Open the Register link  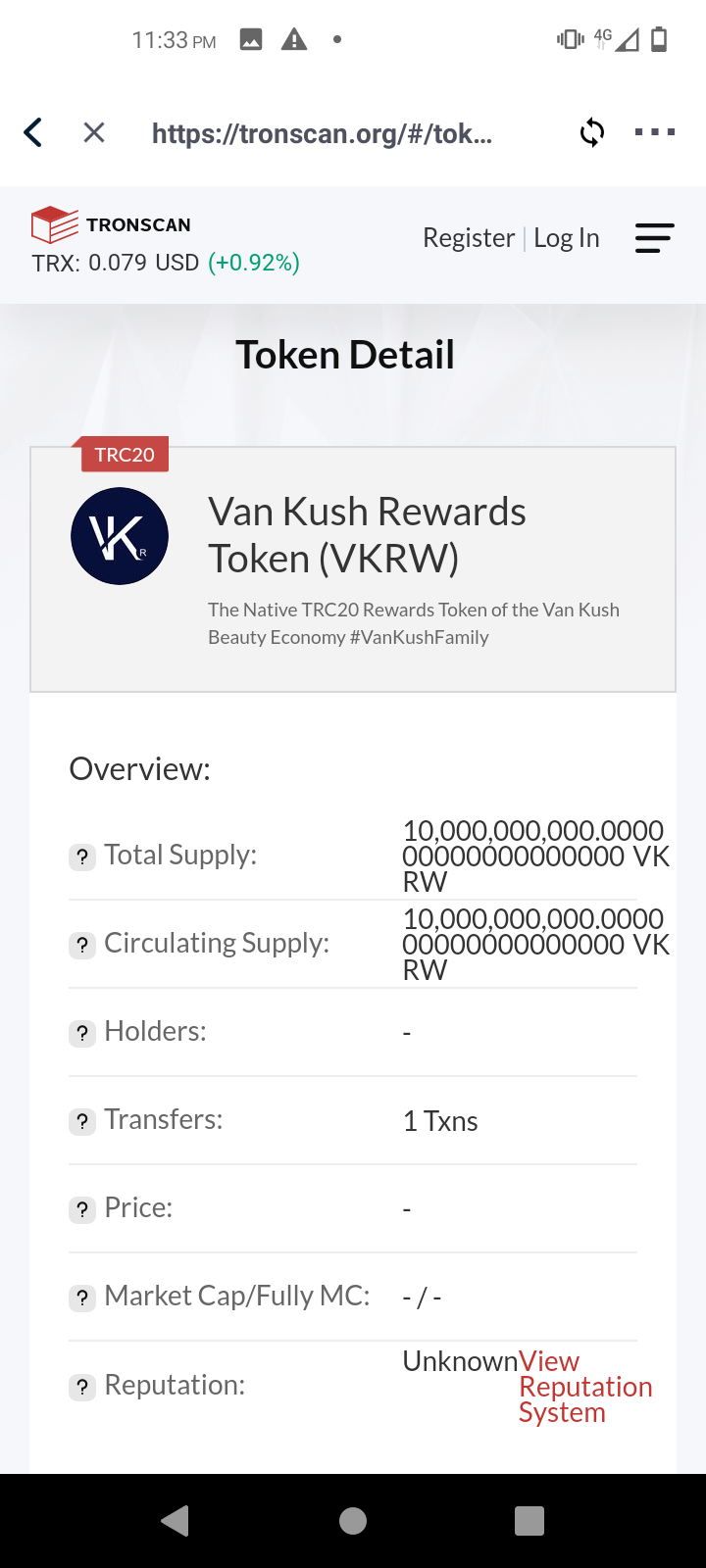point(469,238)
